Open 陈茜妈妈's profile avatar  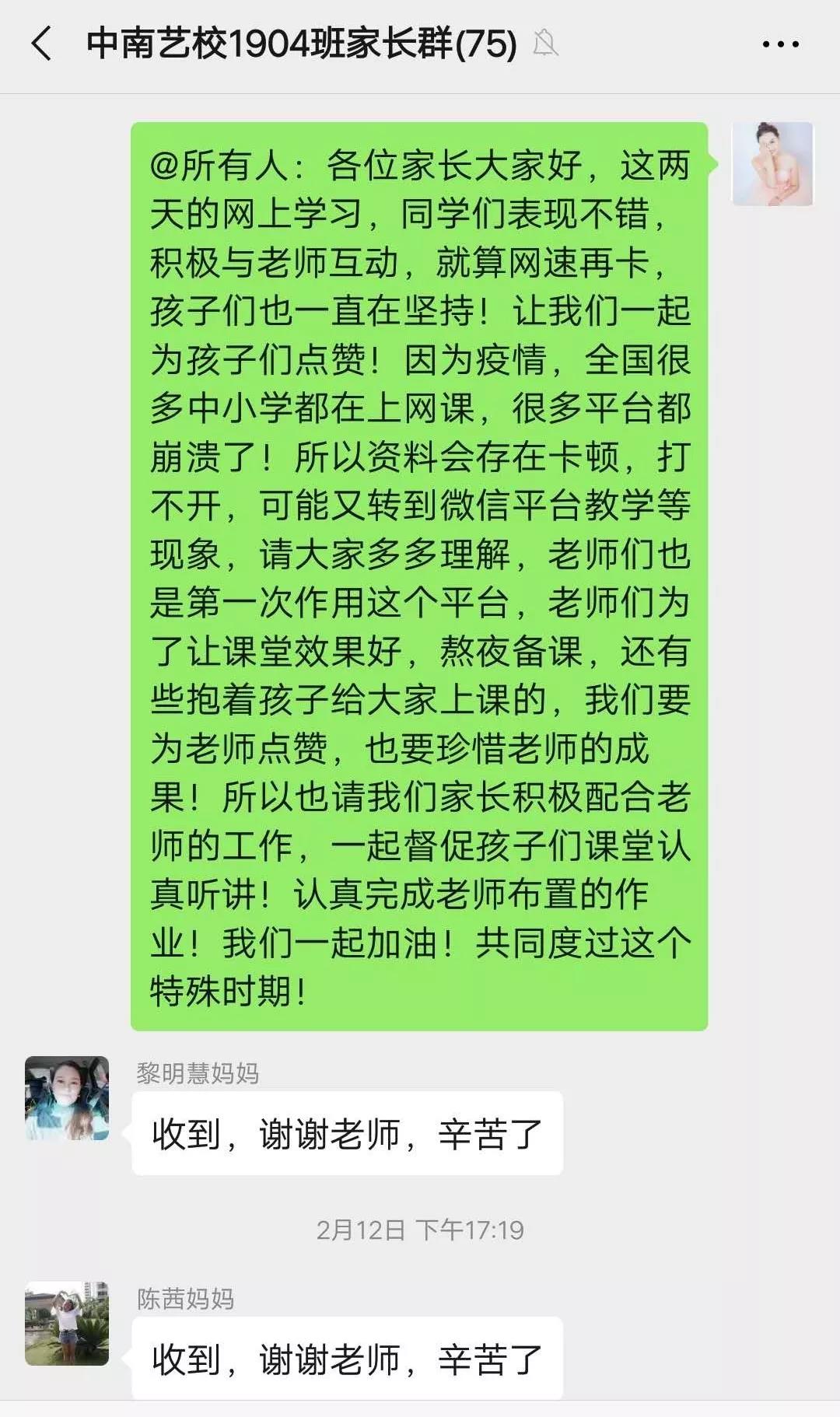tap(67, 1324)
